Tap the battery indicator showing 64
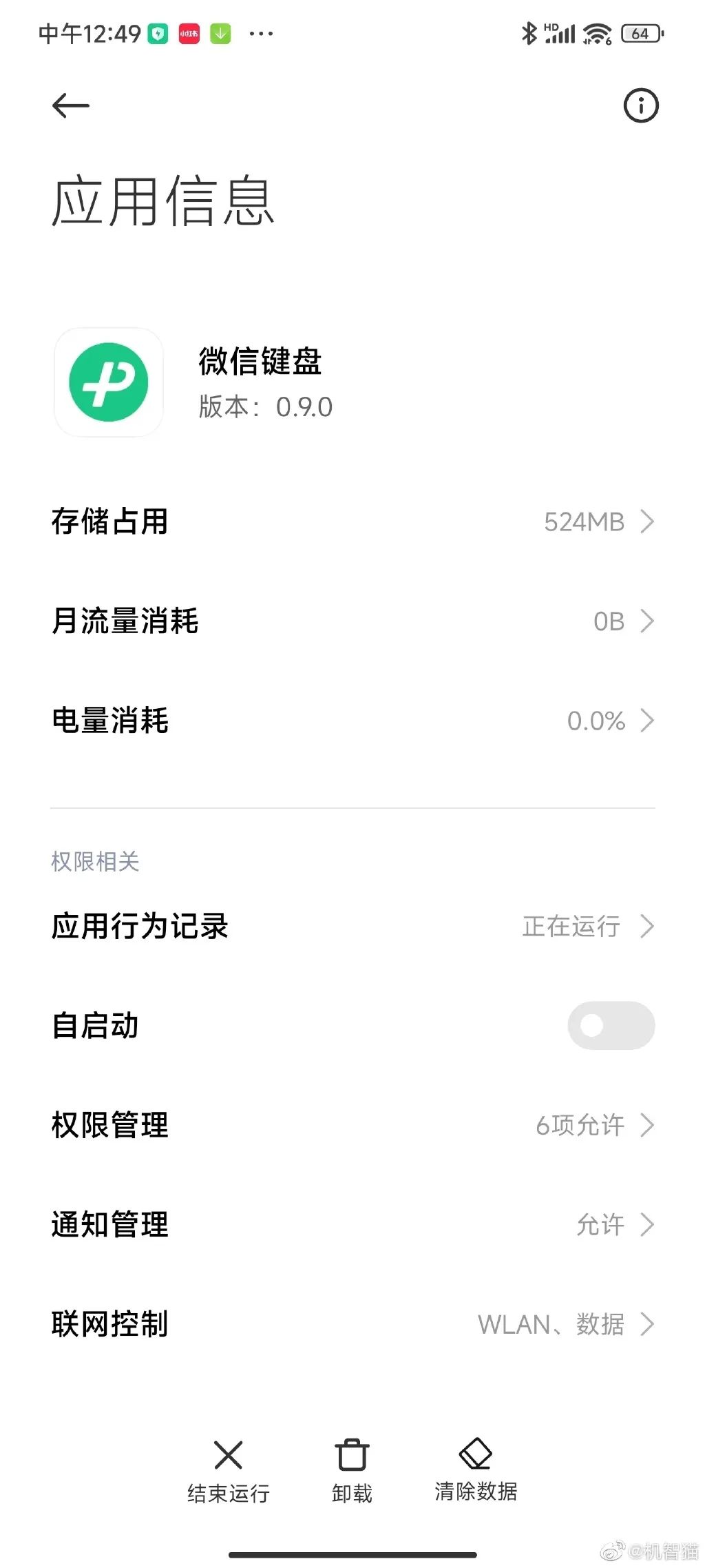Screen dimensions: 705x1568 640,32
